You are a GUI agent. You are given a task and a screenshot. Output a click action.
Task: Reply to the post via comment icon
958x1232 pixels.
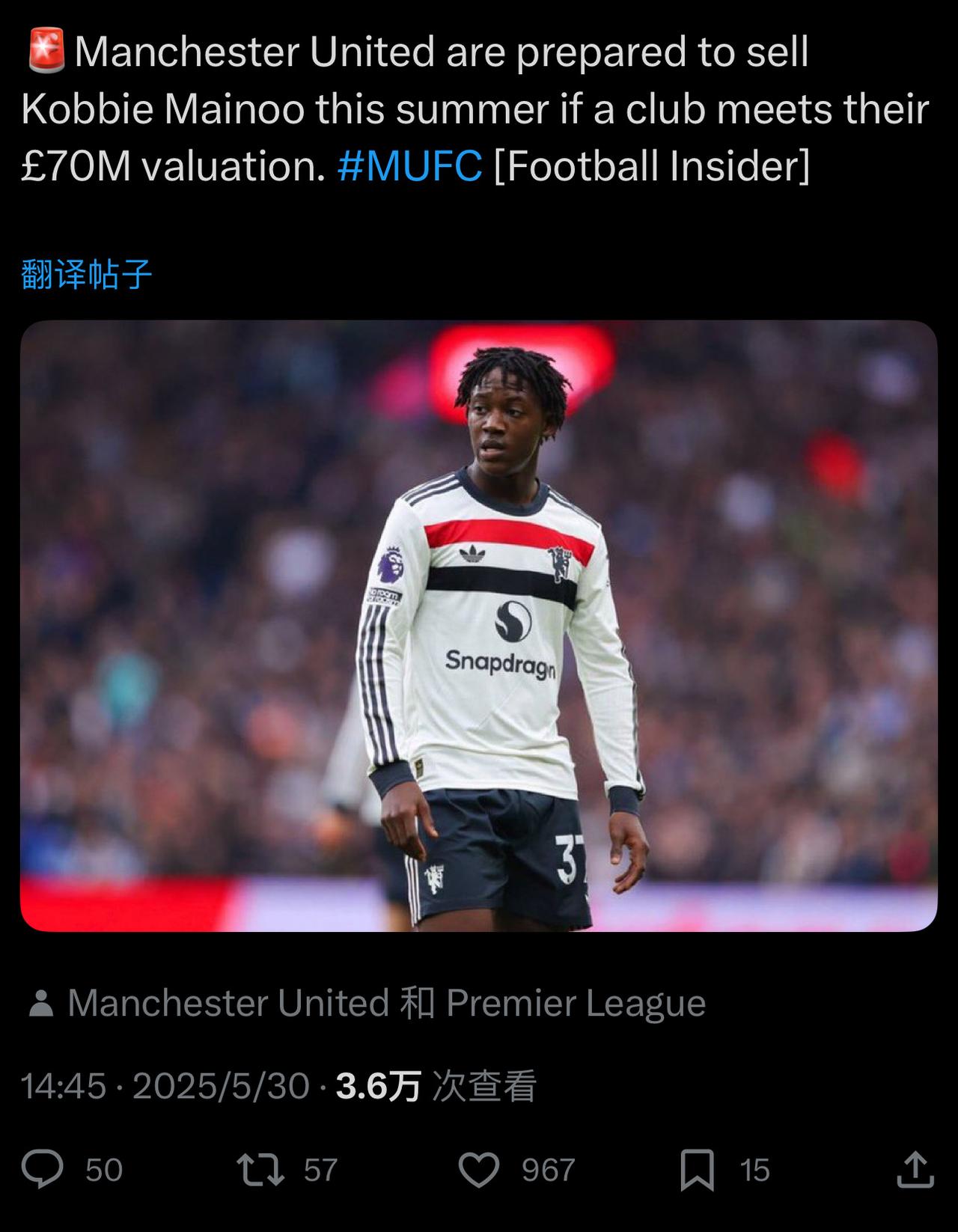click(x=43, y=1169)
